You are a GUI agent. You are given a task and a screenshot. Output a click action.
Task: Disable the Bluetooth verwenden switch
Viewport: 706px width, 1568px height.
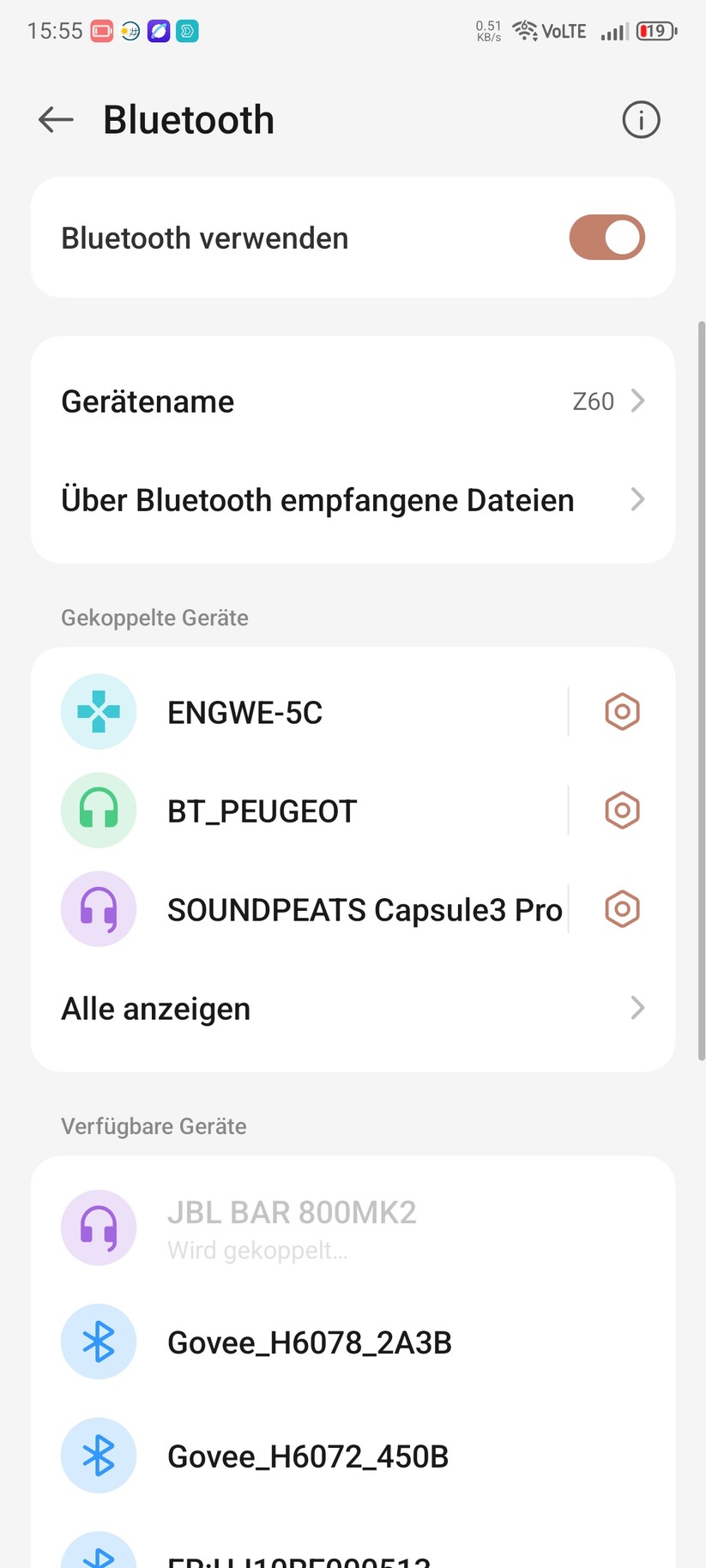(606, 237)
